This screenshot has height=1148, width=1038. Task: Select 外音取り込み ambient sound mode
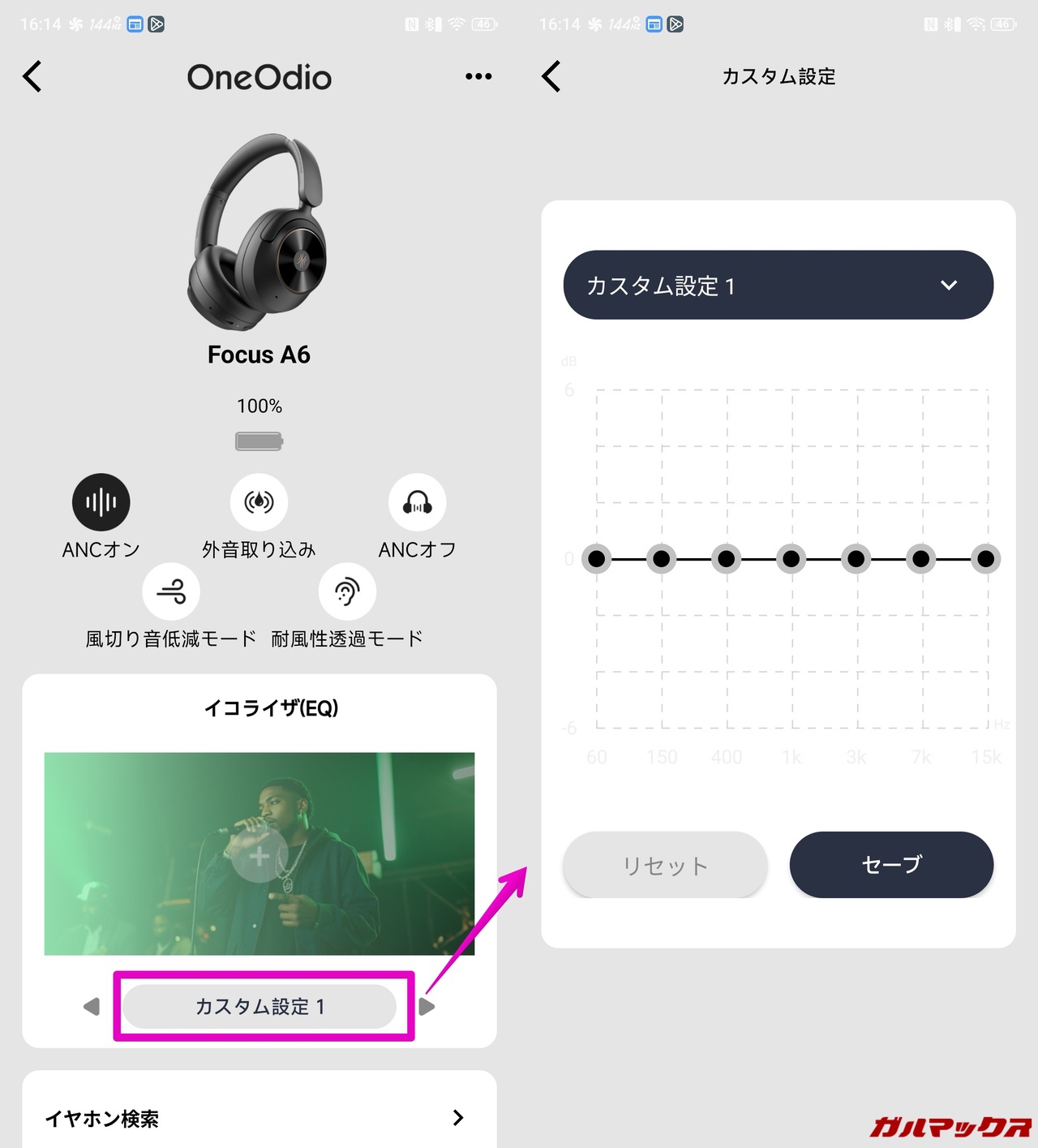click(259, 502)
